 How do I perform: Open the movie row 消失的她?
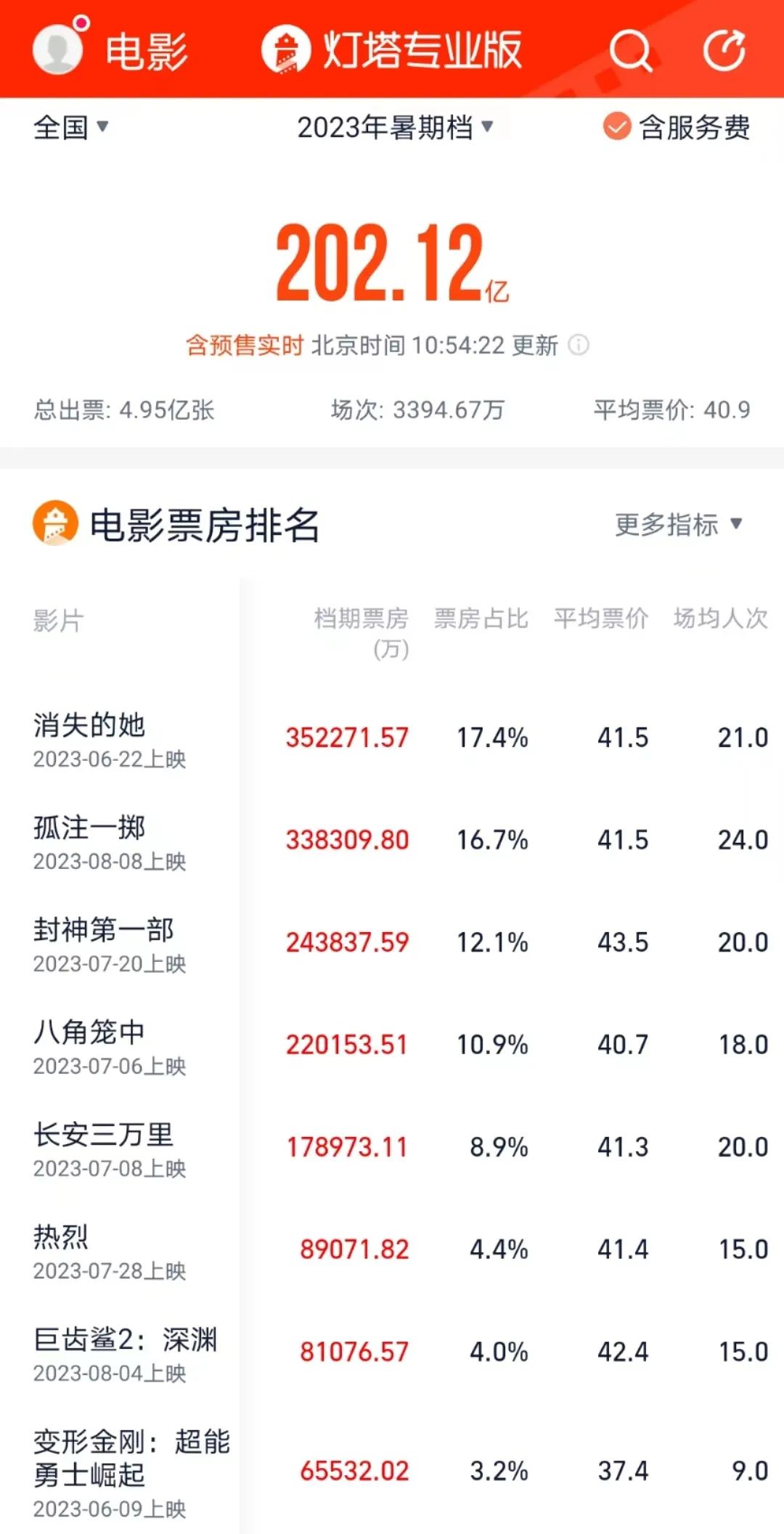(x=89, y=725)
